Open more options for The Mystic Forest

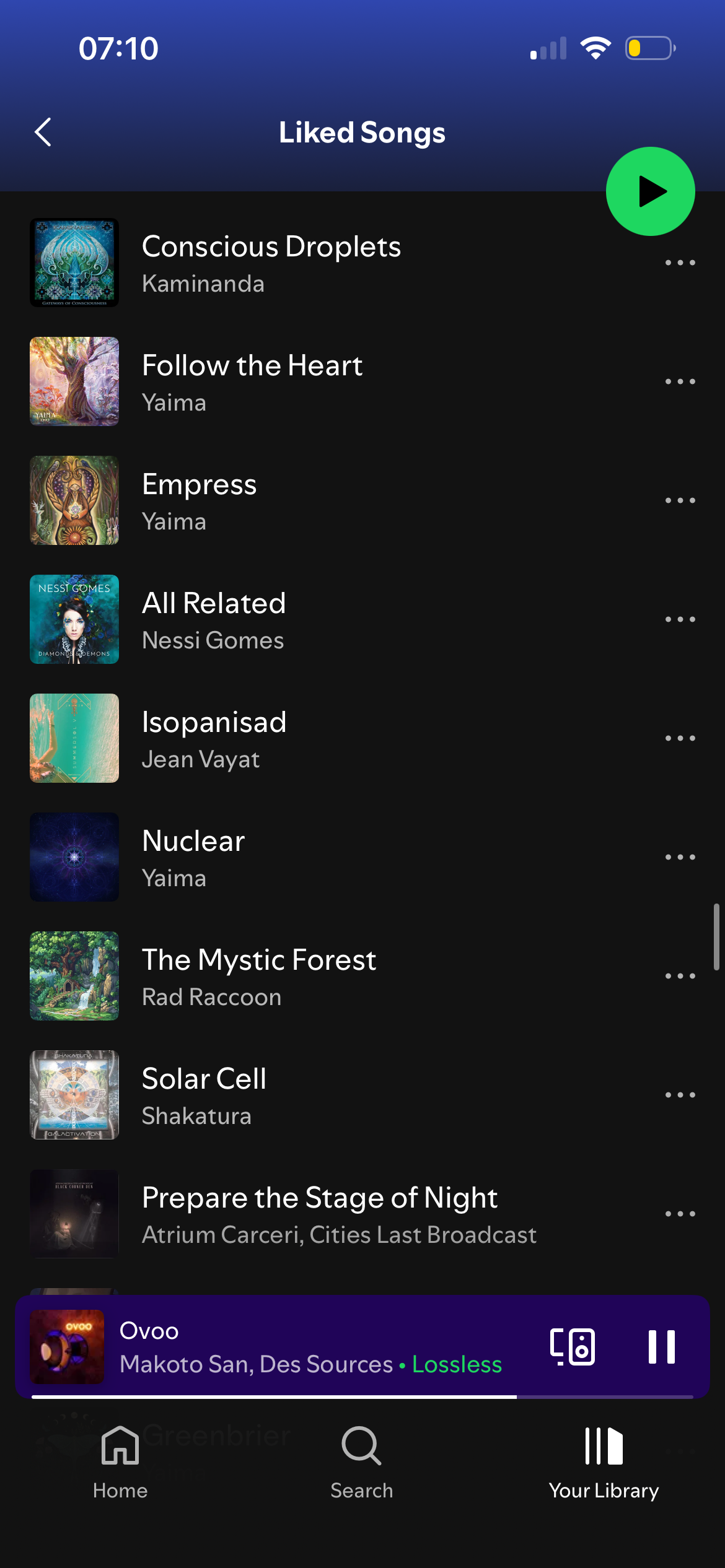680,976
